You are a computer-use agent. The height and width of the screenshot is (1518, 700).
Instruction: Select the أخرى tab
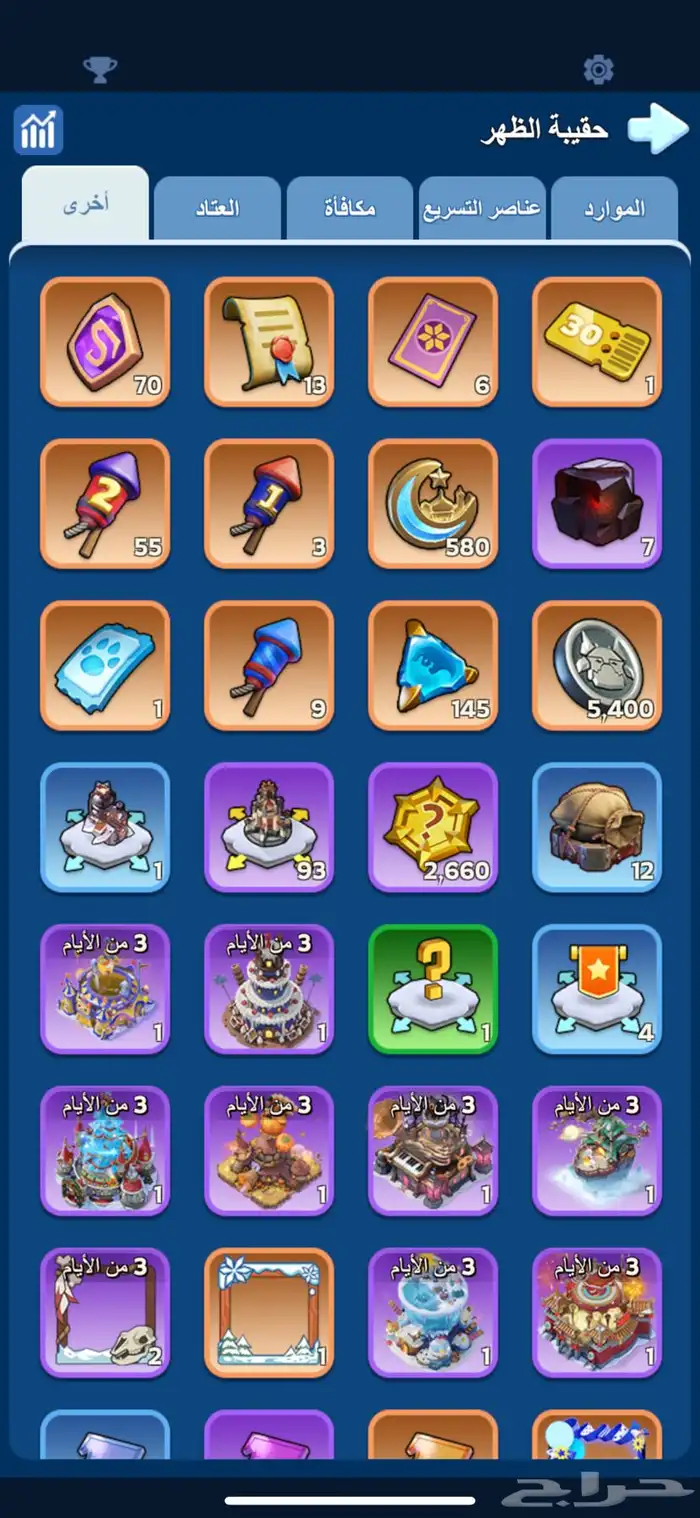[86, 204]
